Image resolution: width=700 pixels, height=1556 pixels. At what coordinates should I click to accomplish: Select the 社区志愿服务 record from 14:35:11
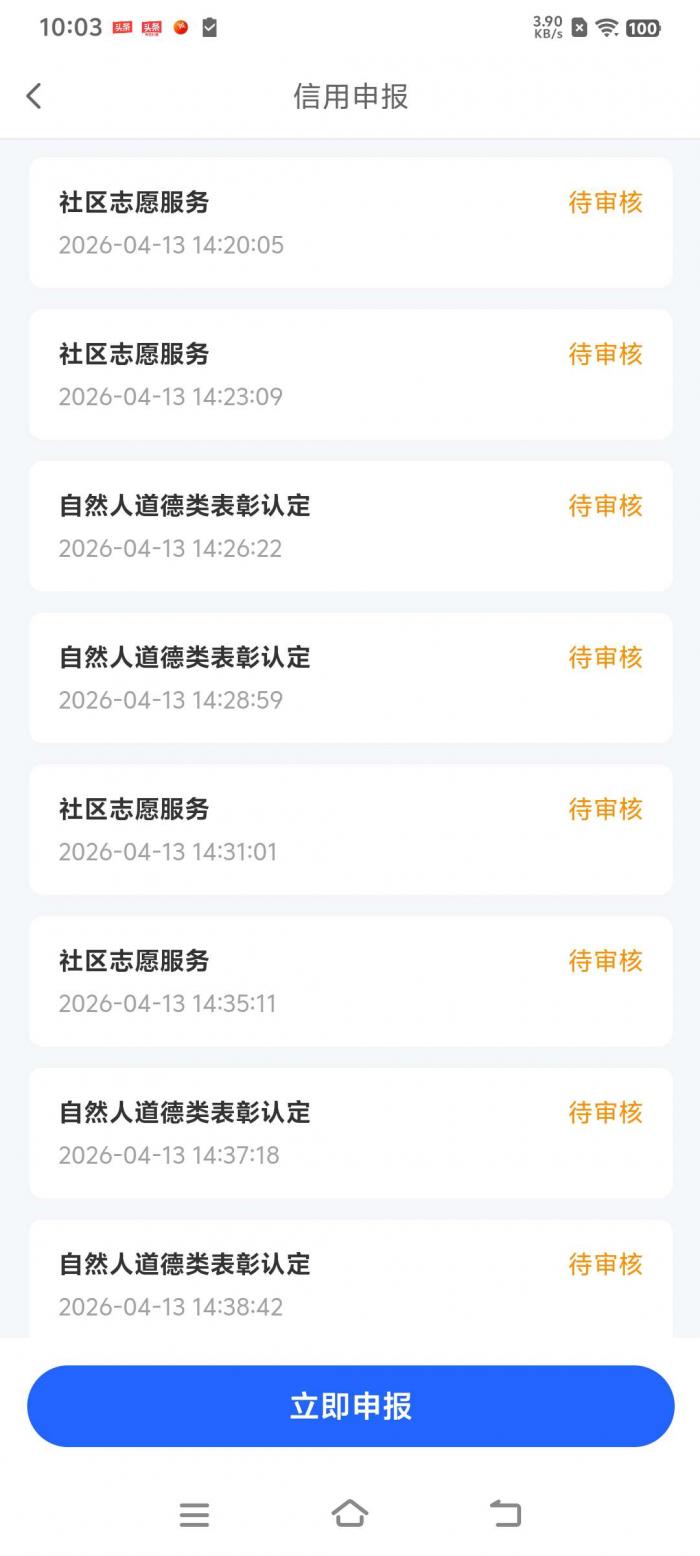tap(350, 981)
